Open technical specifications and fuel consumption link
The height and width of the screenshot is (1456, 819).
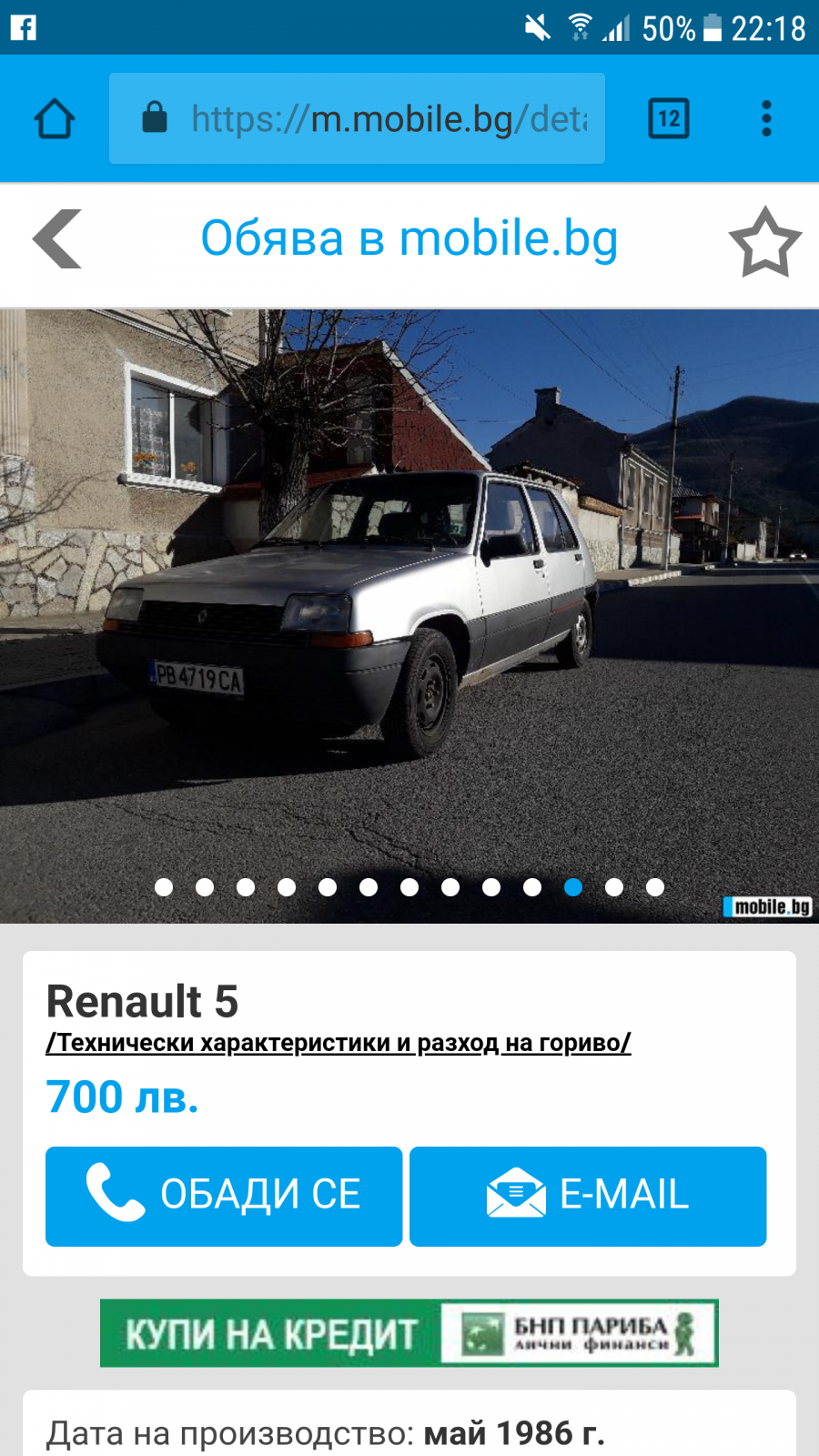point(339,1043)
